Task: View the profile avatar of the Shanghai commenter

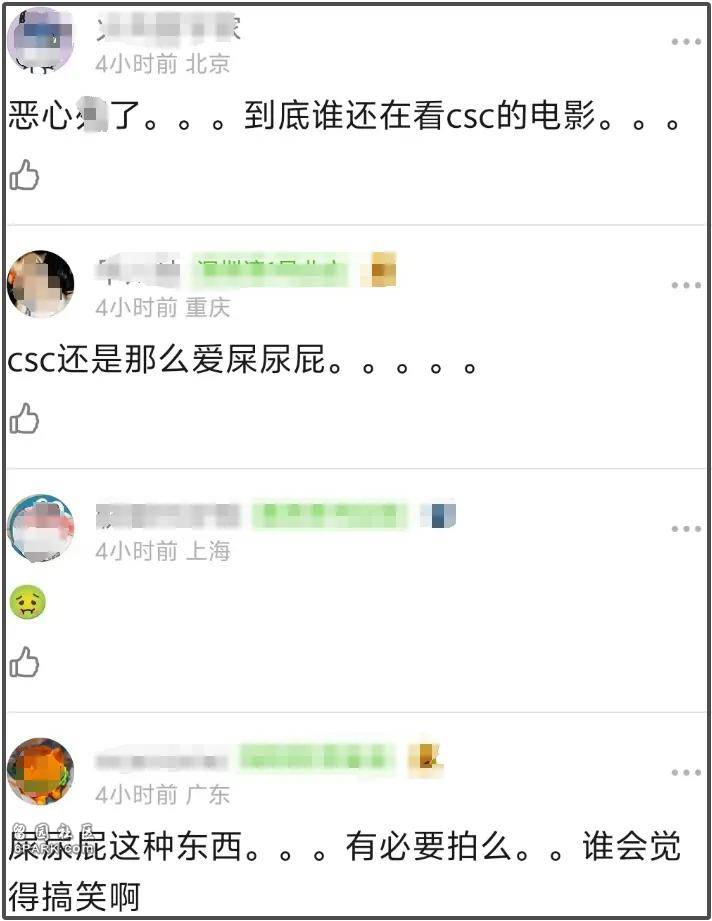Action: click(40, 527)
